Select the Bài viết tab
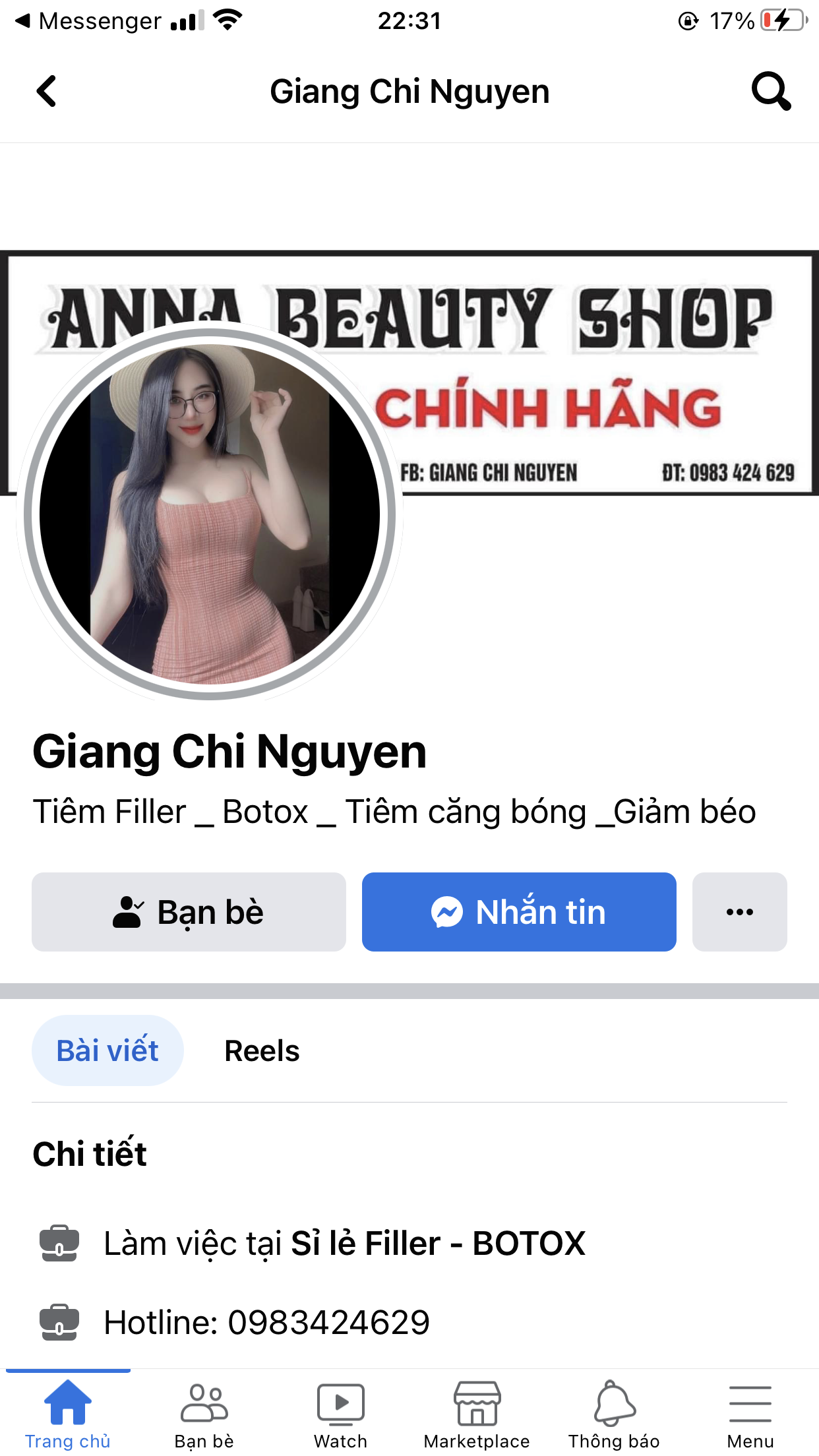The width and height of the screenshot is (819, 1456). pos(107,1050)
